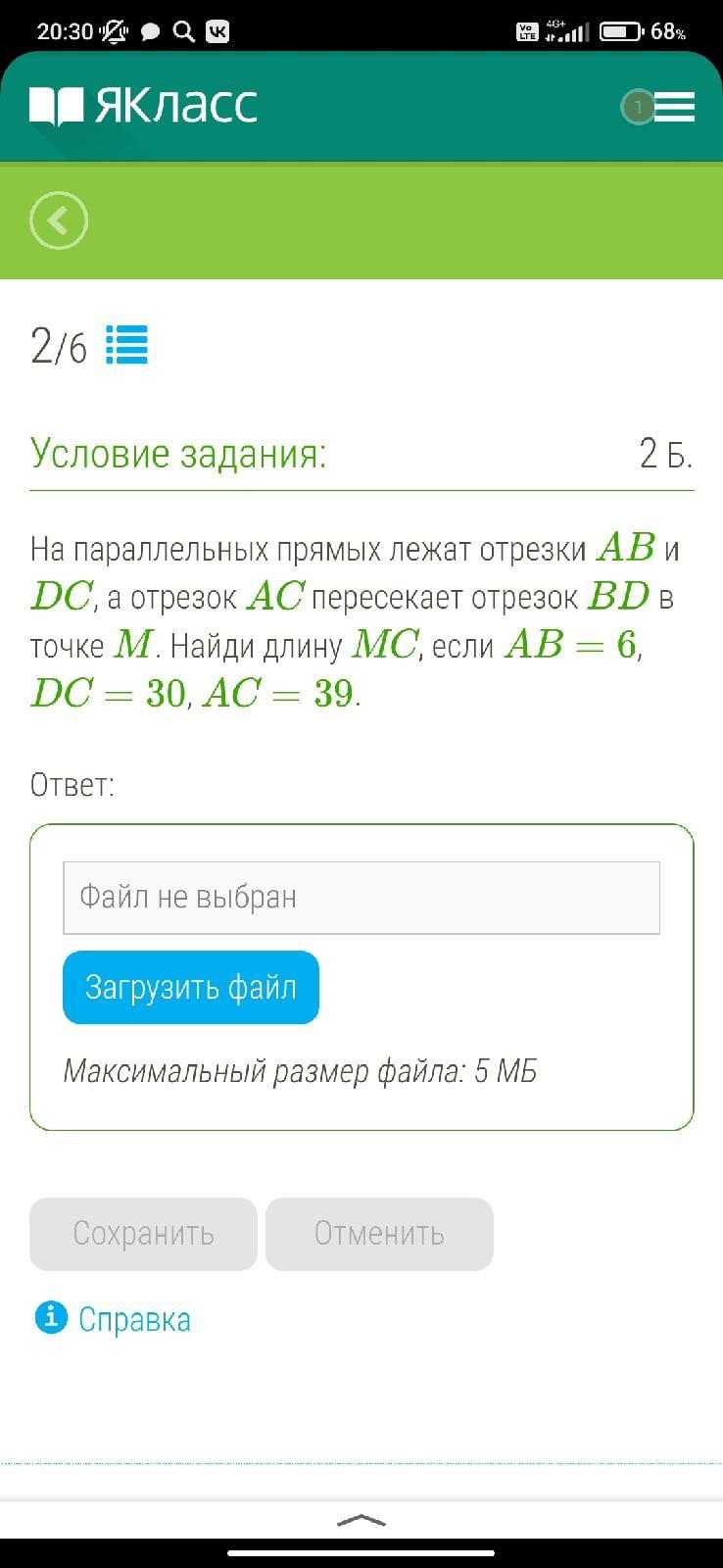Open the ЯКласс home logo
Image resolution: width=723 pixels, height=1568 pixels.
144,106
